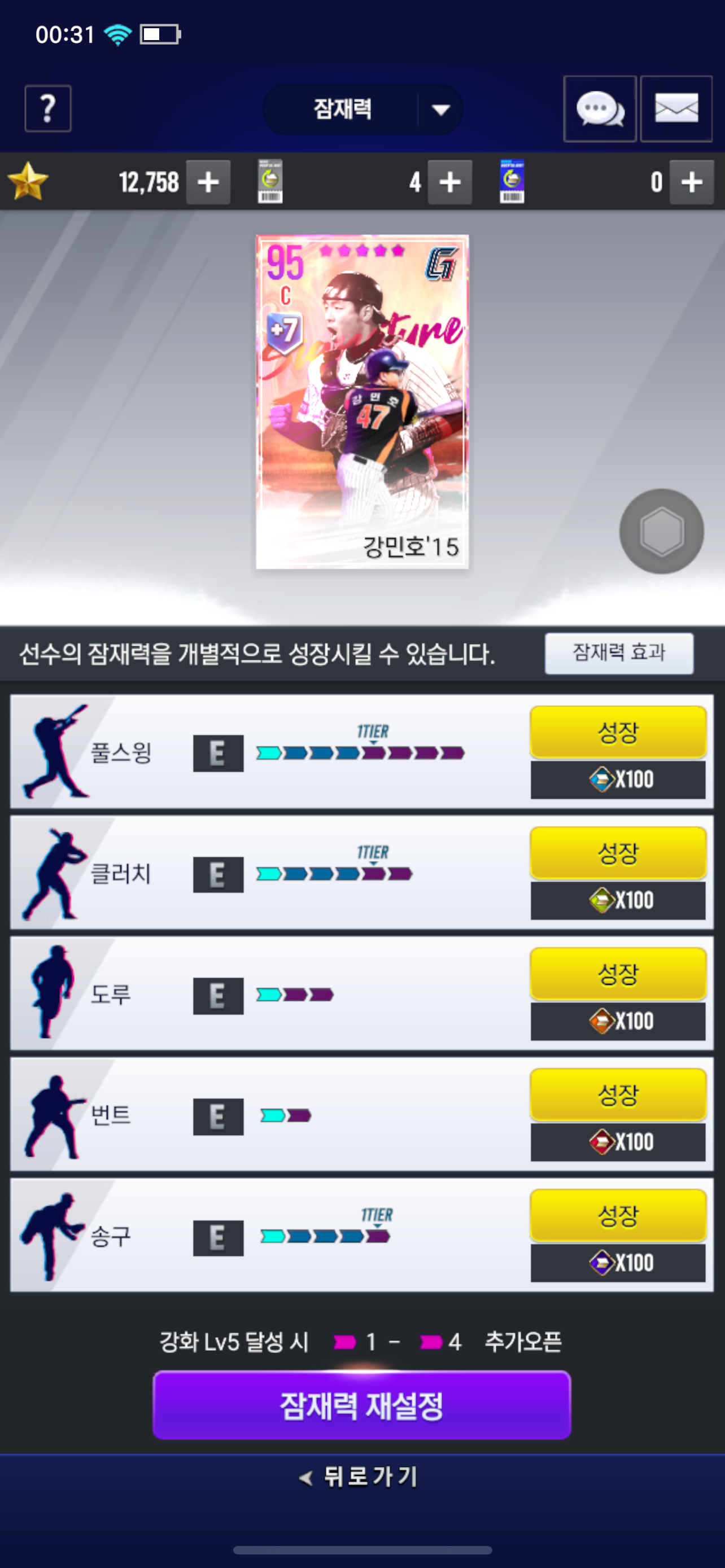725x1568 pixels.
Task: Tap 성장 for 송구
Action: 618,1216
